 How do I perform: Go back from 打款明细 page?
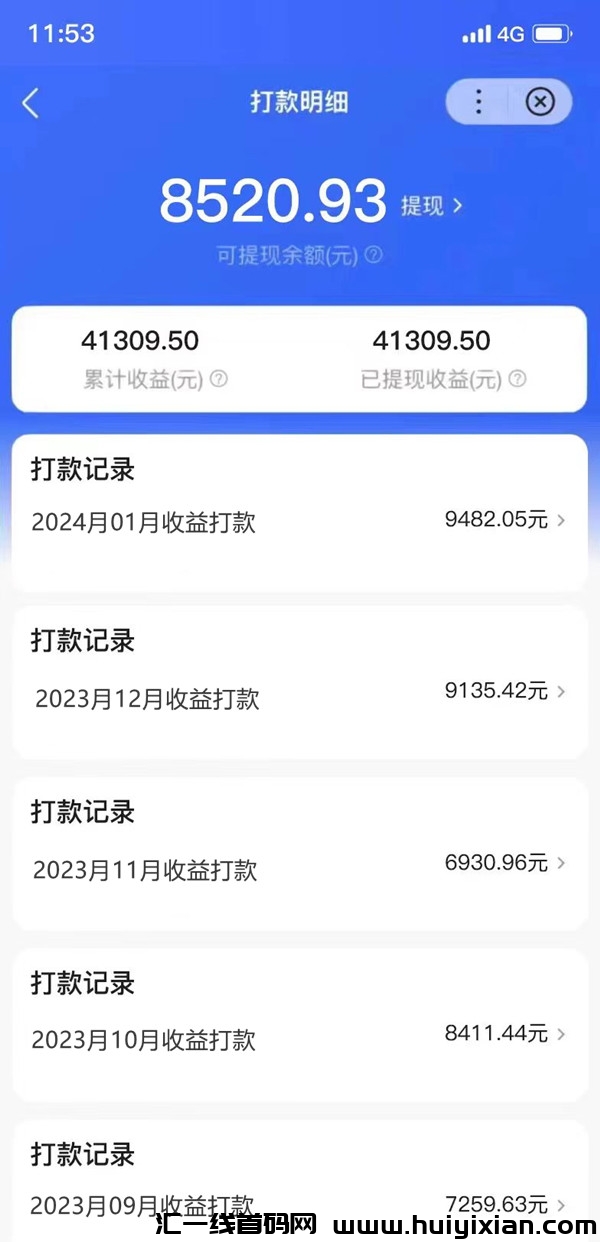[x=31, y=103]
